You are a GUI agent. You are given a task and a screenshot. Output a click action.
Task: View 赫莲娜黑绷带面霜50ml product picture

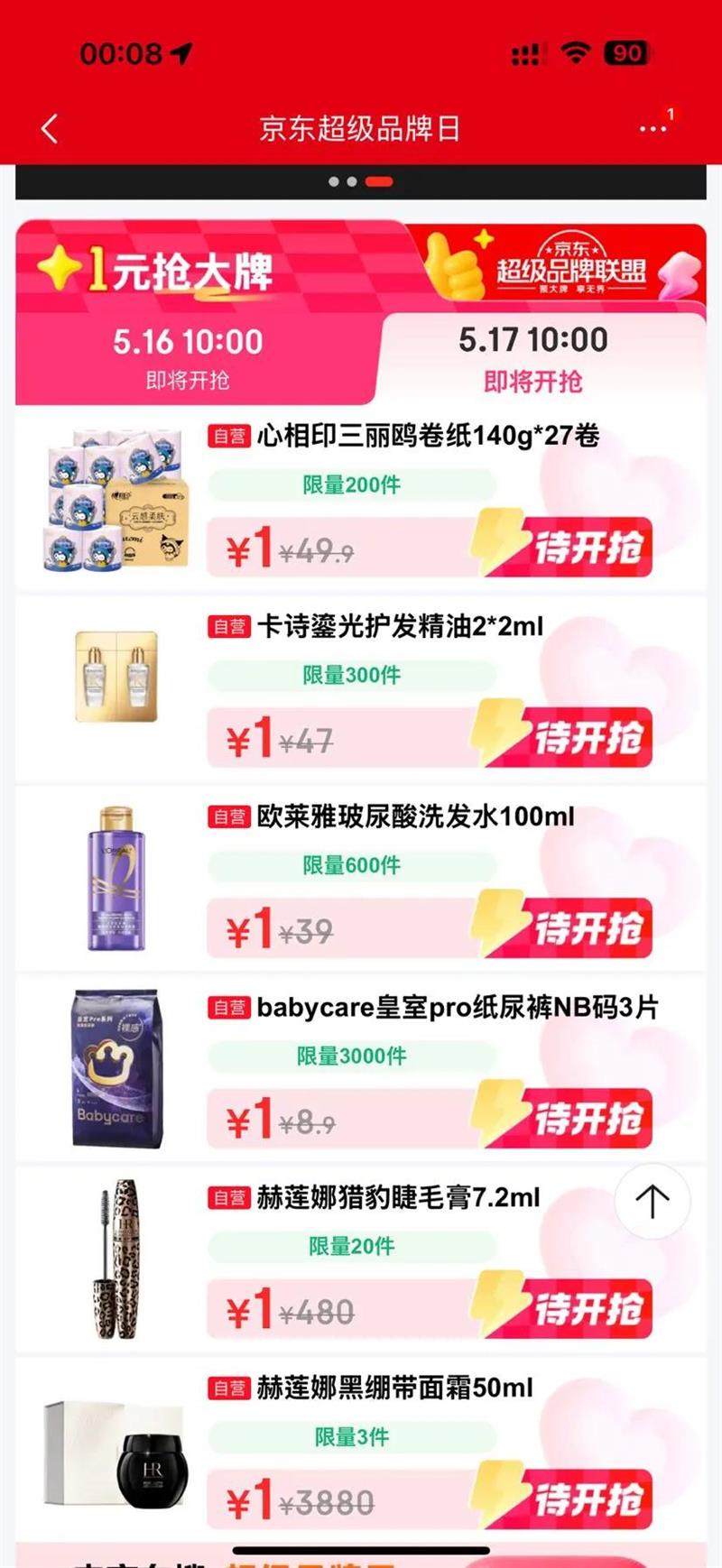pyautogui.click(x=116, y=1453)
